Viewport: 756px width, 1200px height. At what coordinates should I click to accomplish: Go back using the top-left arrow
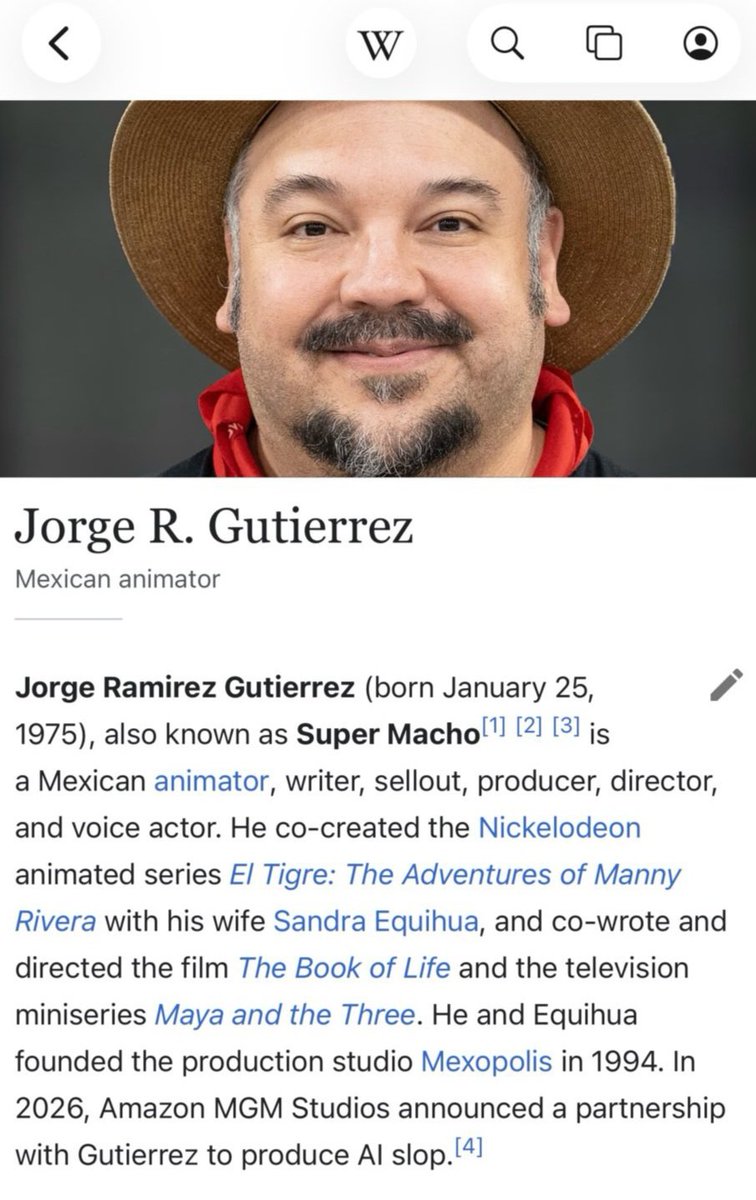click(x=61, y=43)
